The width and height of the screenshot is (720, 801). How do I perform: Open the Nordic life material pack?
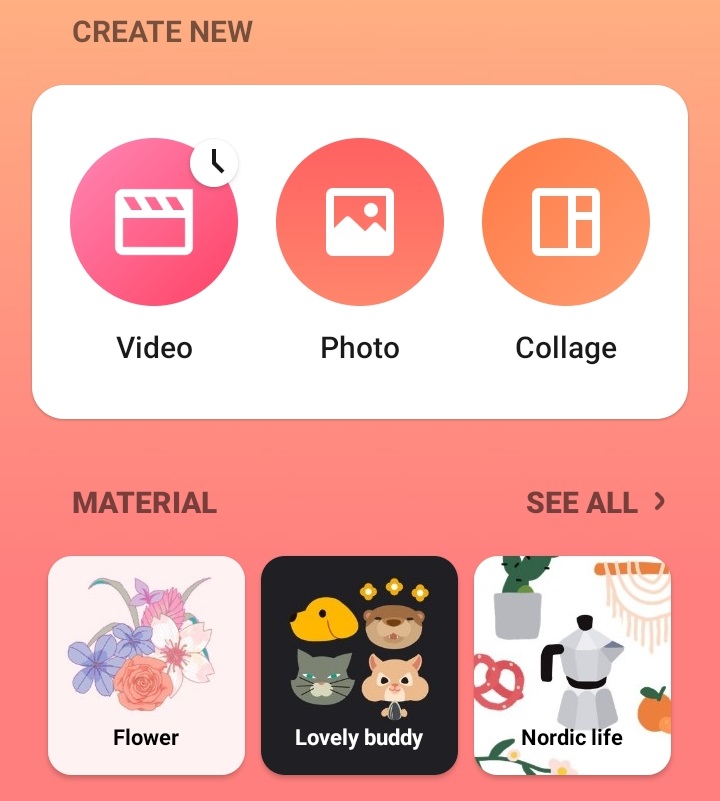(572, 665)
